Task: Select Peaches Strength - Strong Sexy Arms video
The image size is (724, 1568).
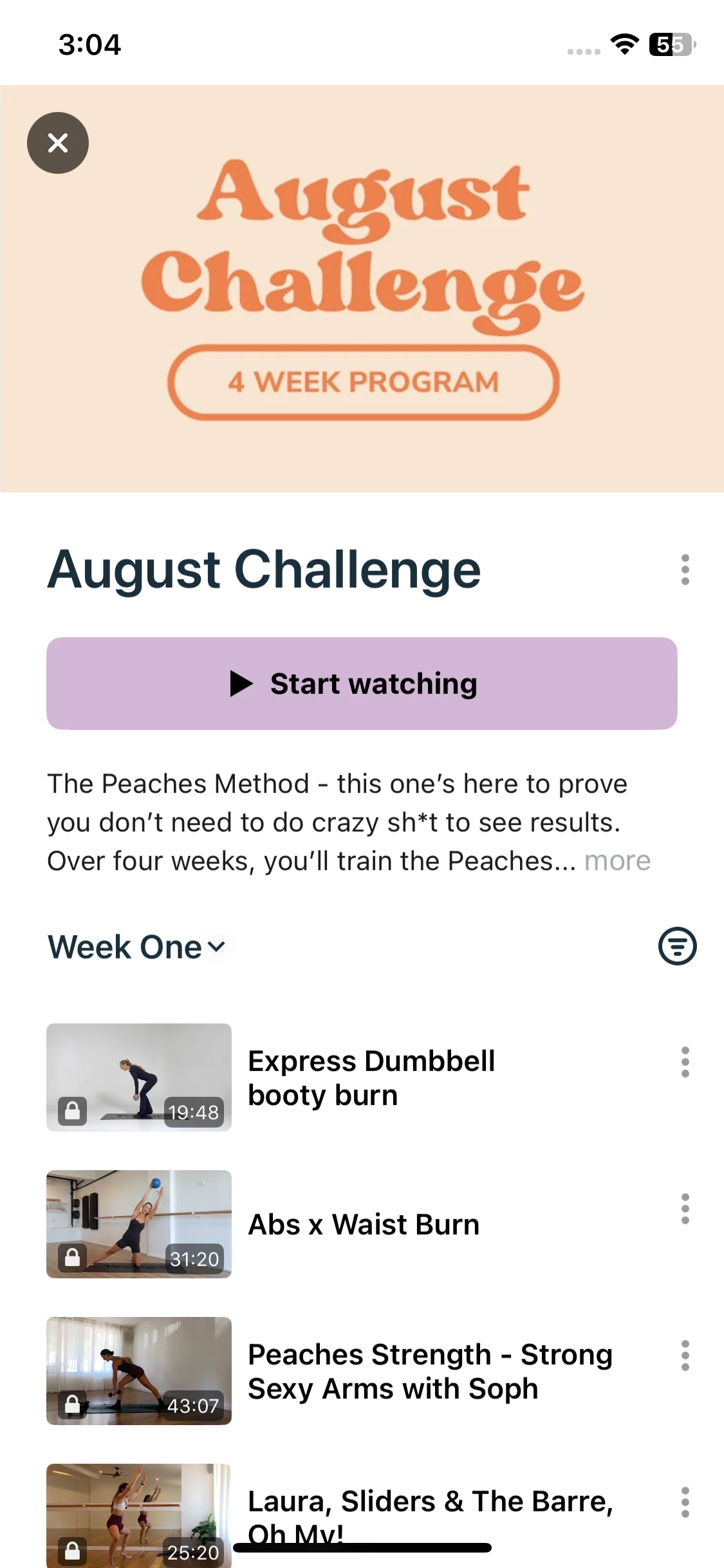Action: pyautogui.click(x=429, y=1371)
